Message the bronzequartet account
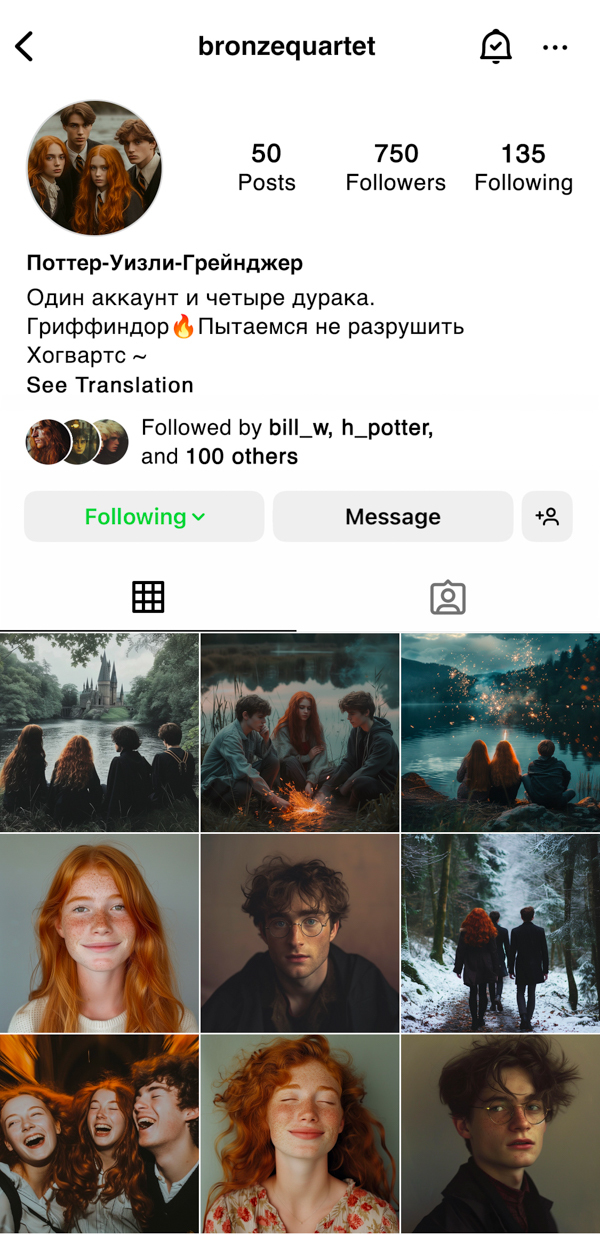 (393, 516)
